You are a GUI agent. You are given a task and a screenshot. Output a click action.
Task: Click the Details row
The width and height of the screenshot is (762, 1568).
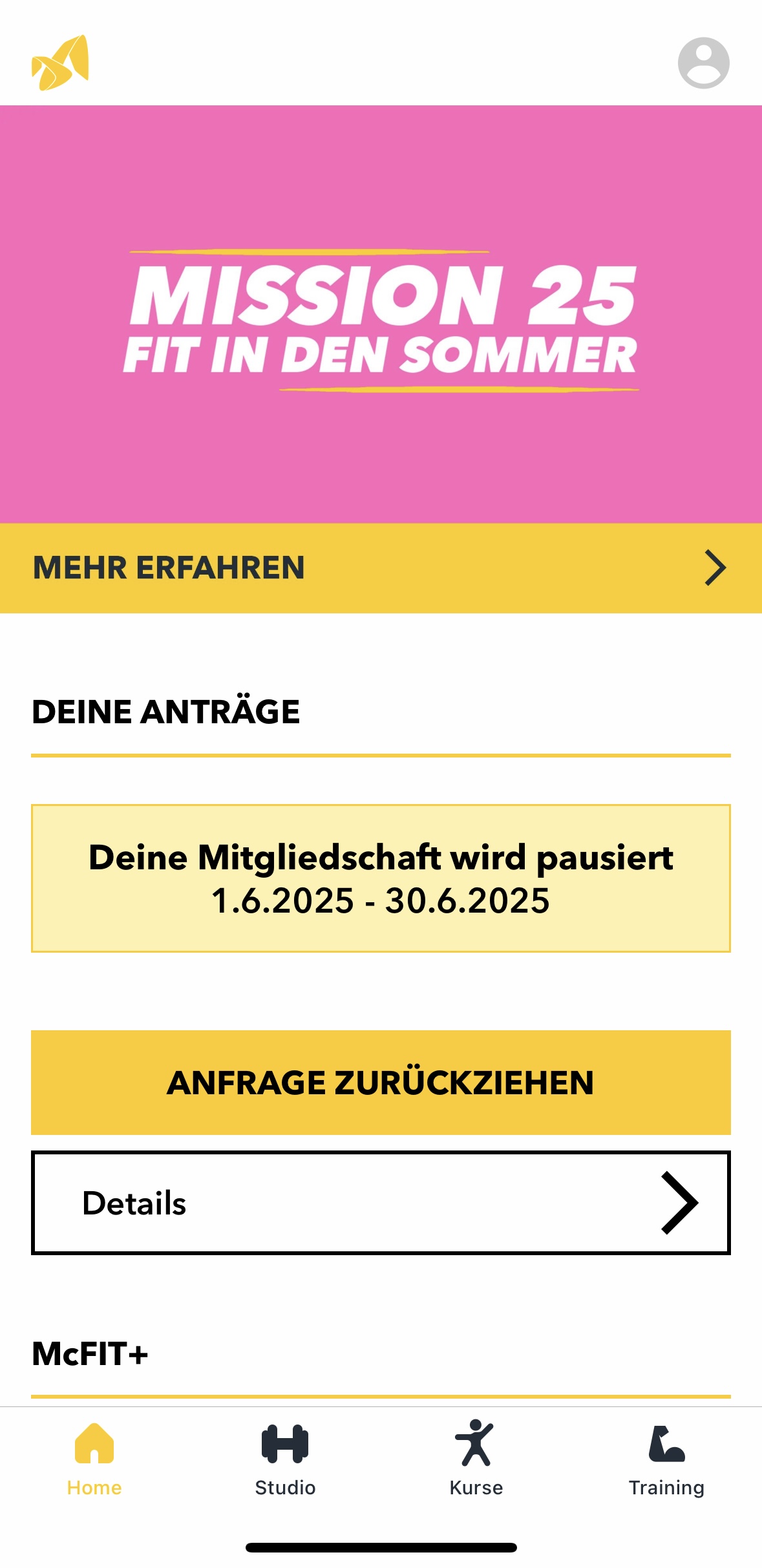[381, 1202]
